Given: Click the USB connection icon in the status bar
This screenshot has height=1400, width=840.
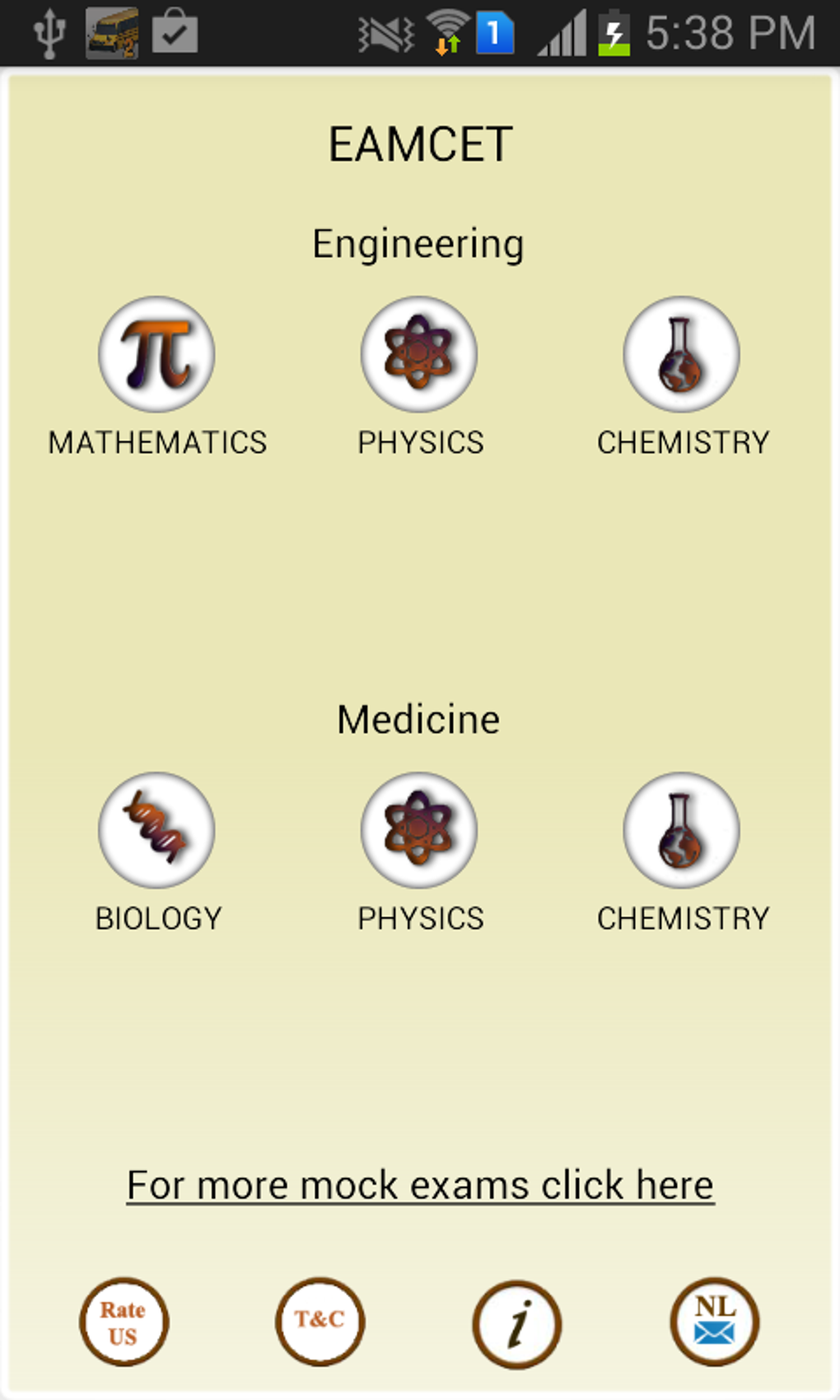Looking at the screenshot, I should 49,32.
